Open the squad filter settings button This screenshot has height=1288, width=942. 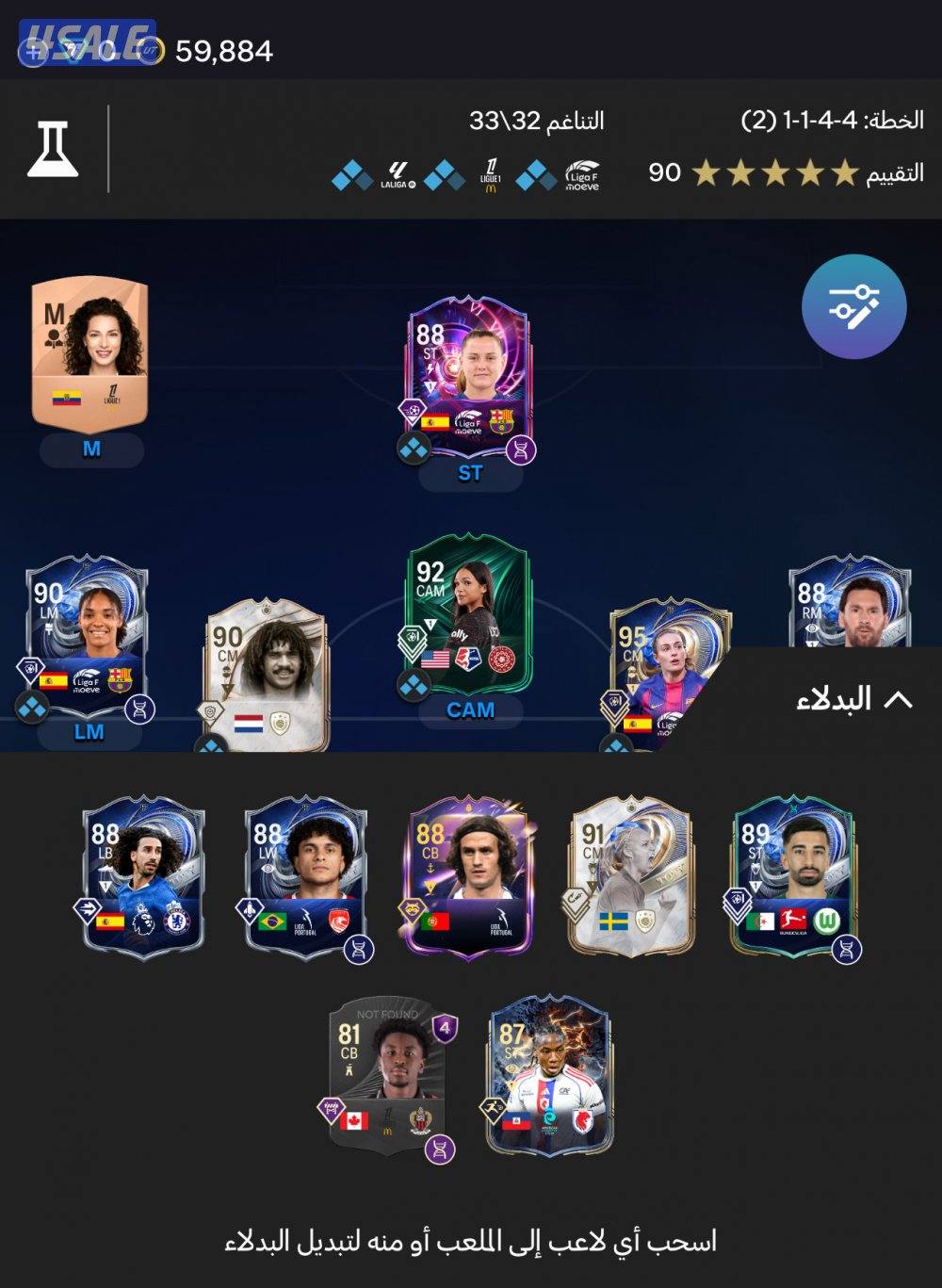[853, 306]
